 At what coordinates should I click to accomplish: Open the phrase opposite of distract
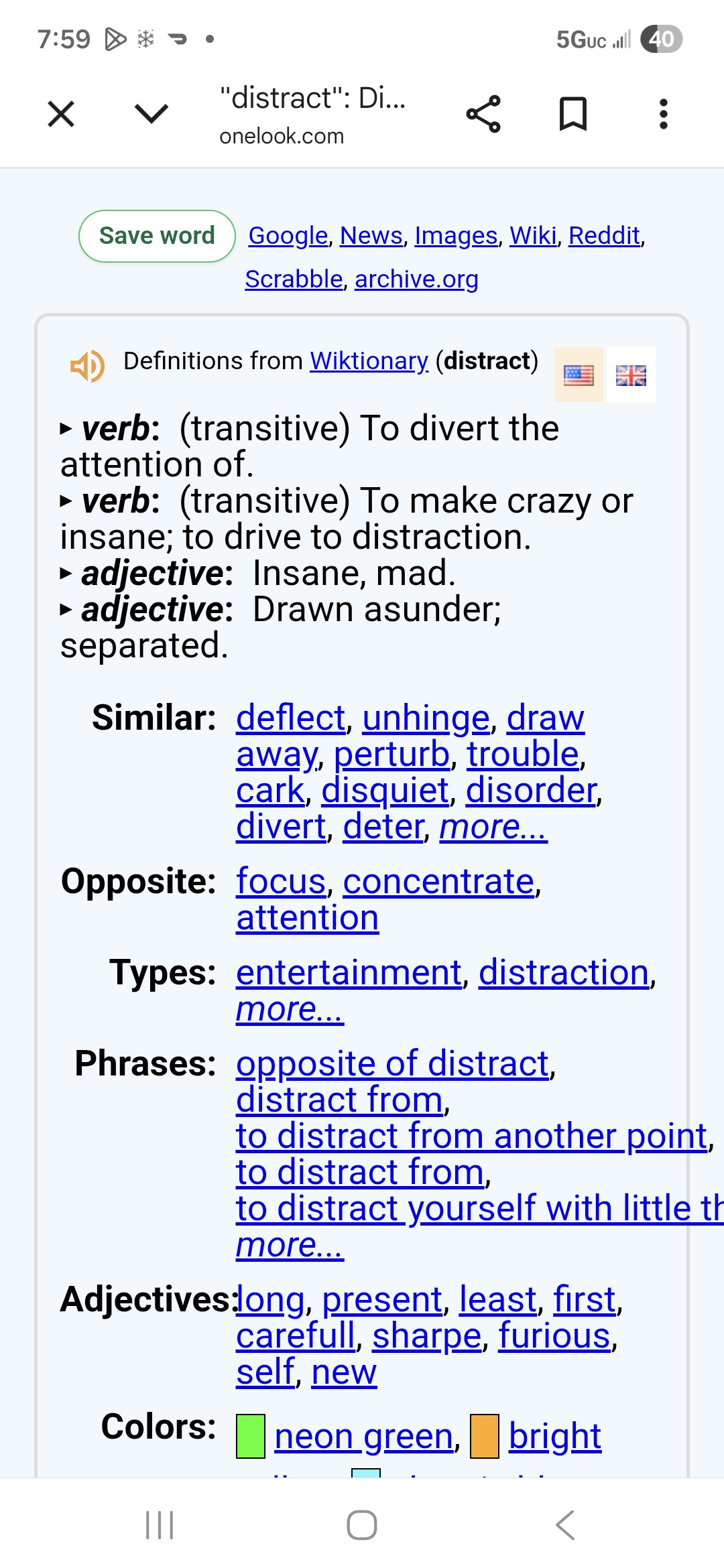[x=392, y=1064]
